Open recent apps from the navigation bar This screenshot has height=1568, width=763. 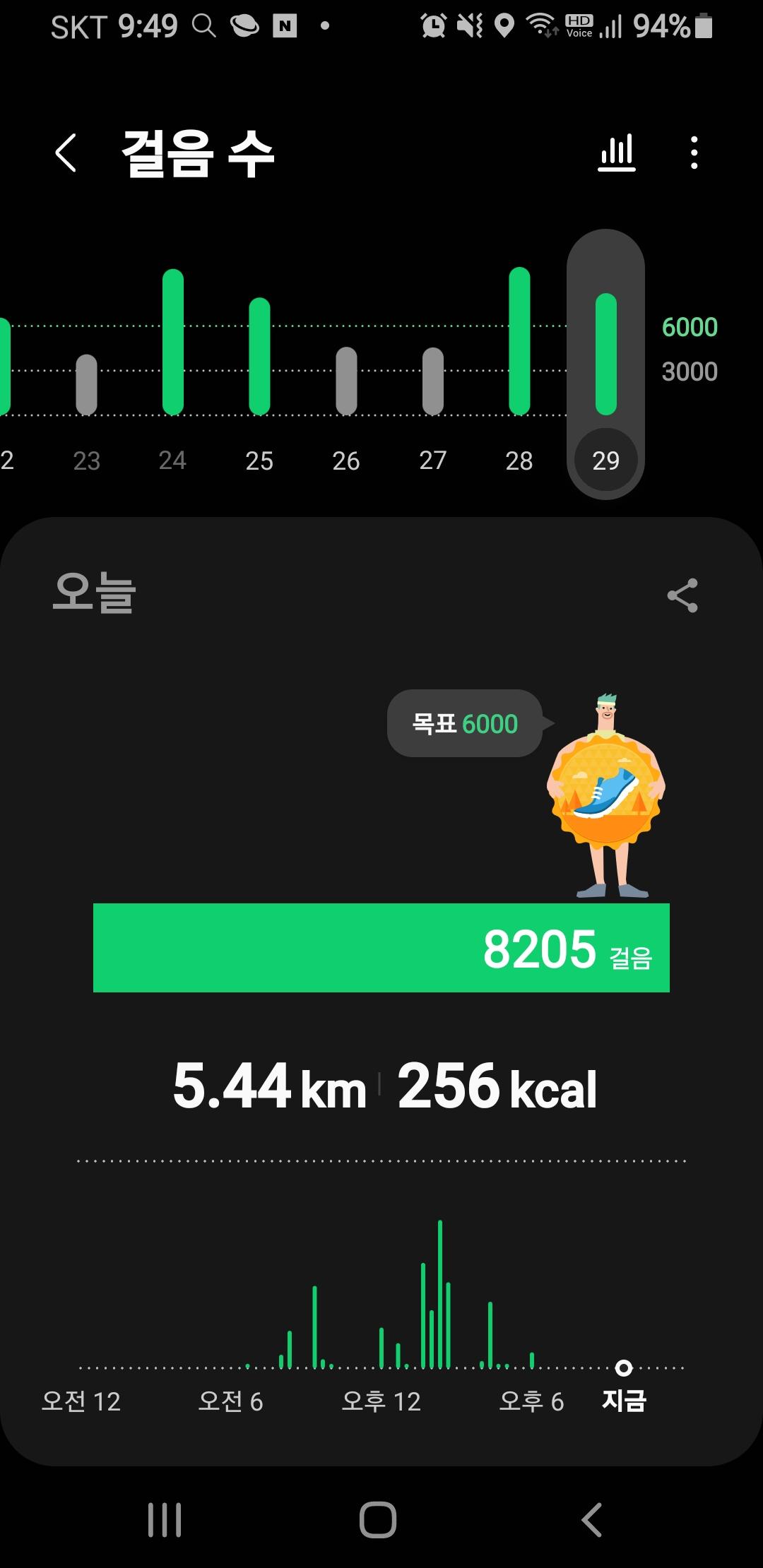[x=165, y=1519]
